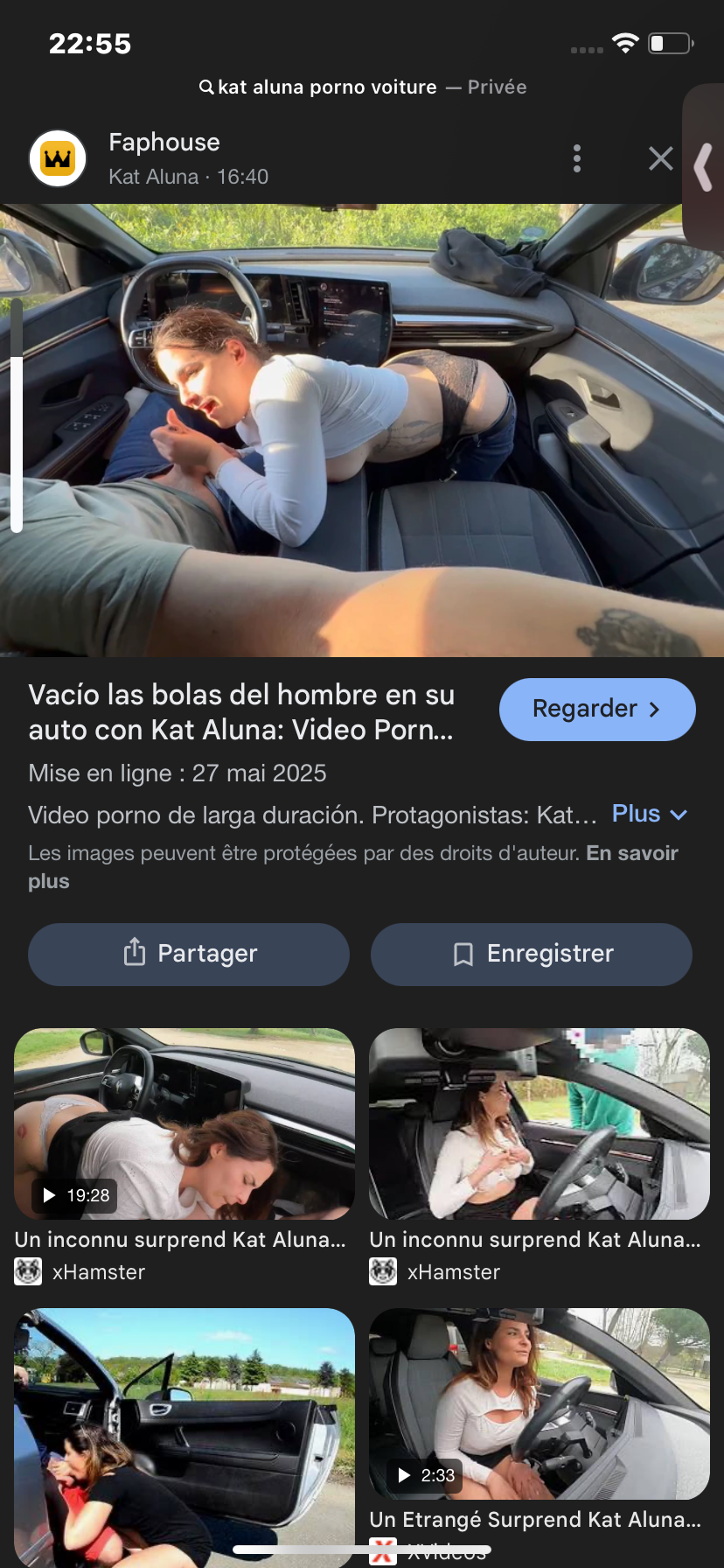
Task: Close the image preview panel
Action: coord(660,158)
